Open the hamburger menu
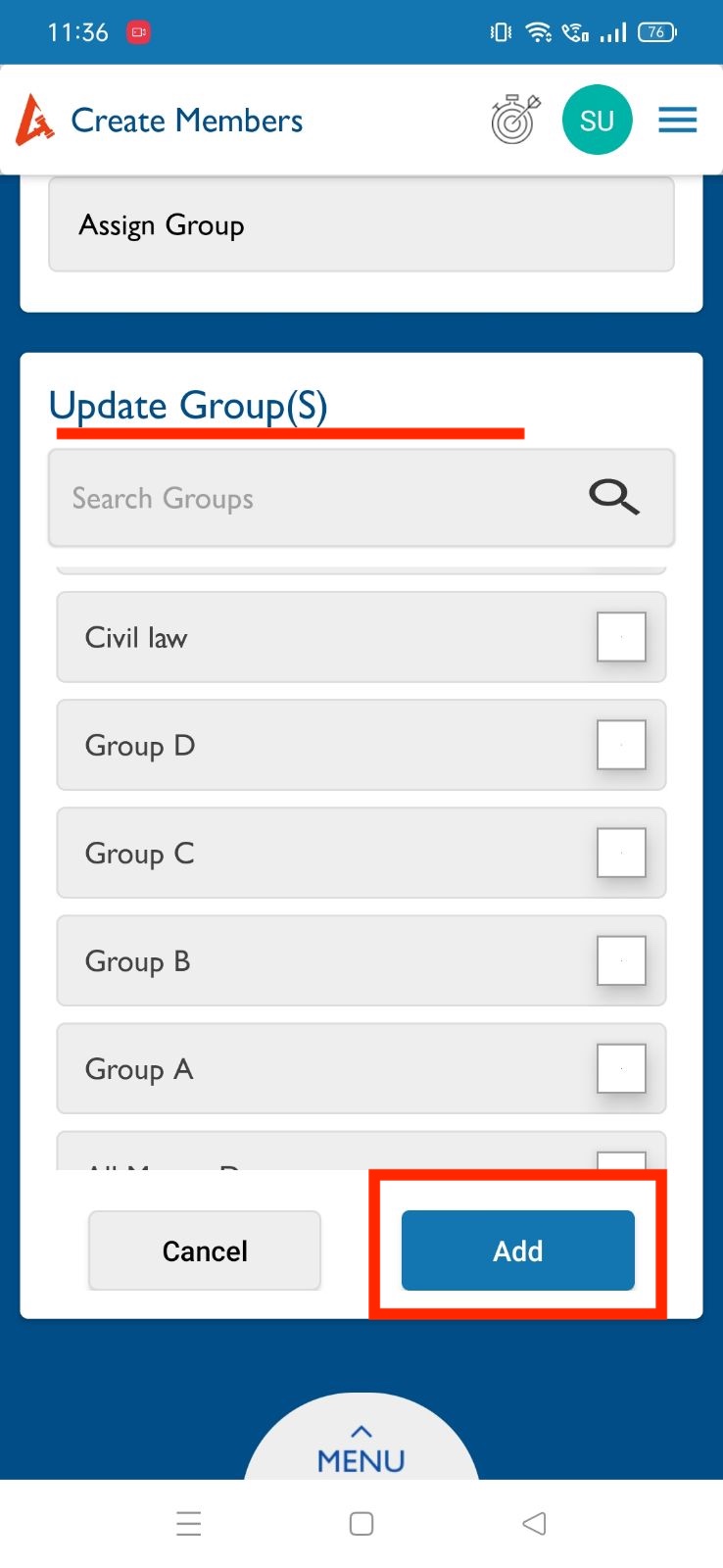The height and width of the screenshot is (1568, 723). pos(677,120)
